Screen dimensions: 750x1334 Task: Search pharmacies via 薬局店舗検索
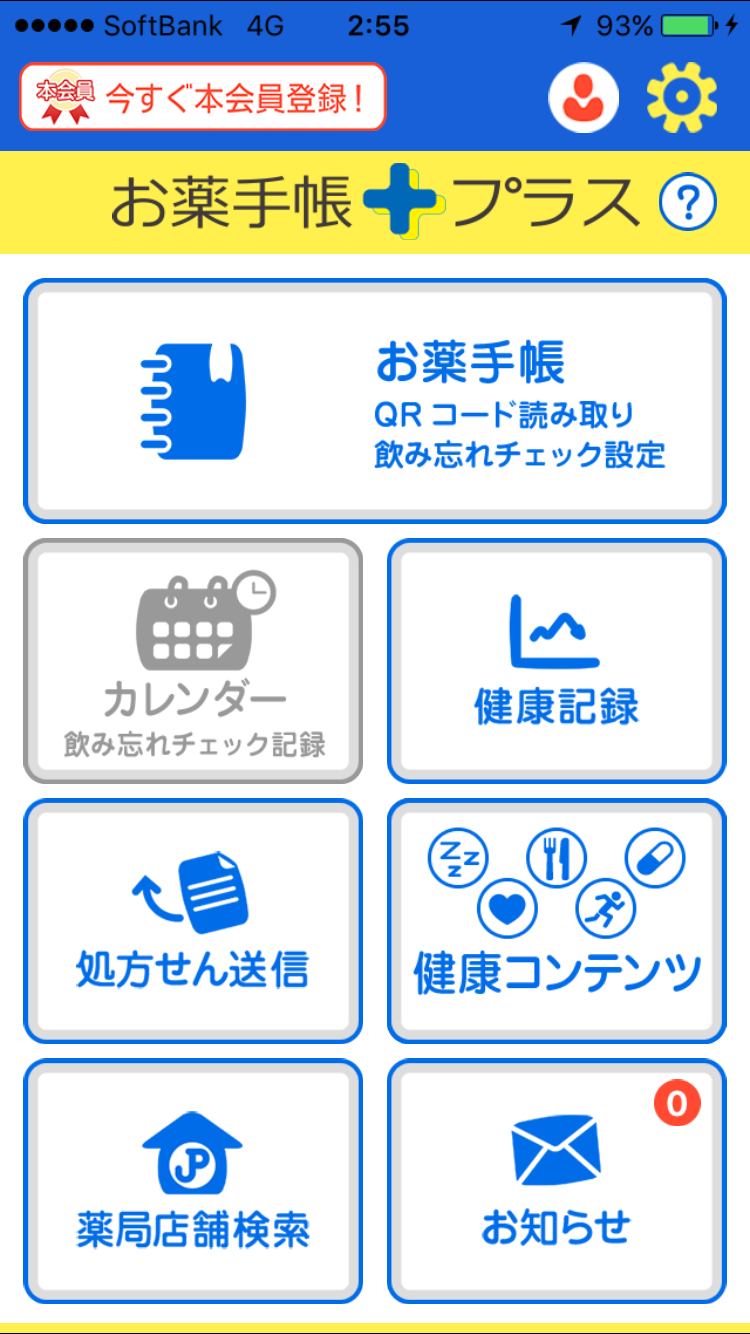click(193, 1180)
